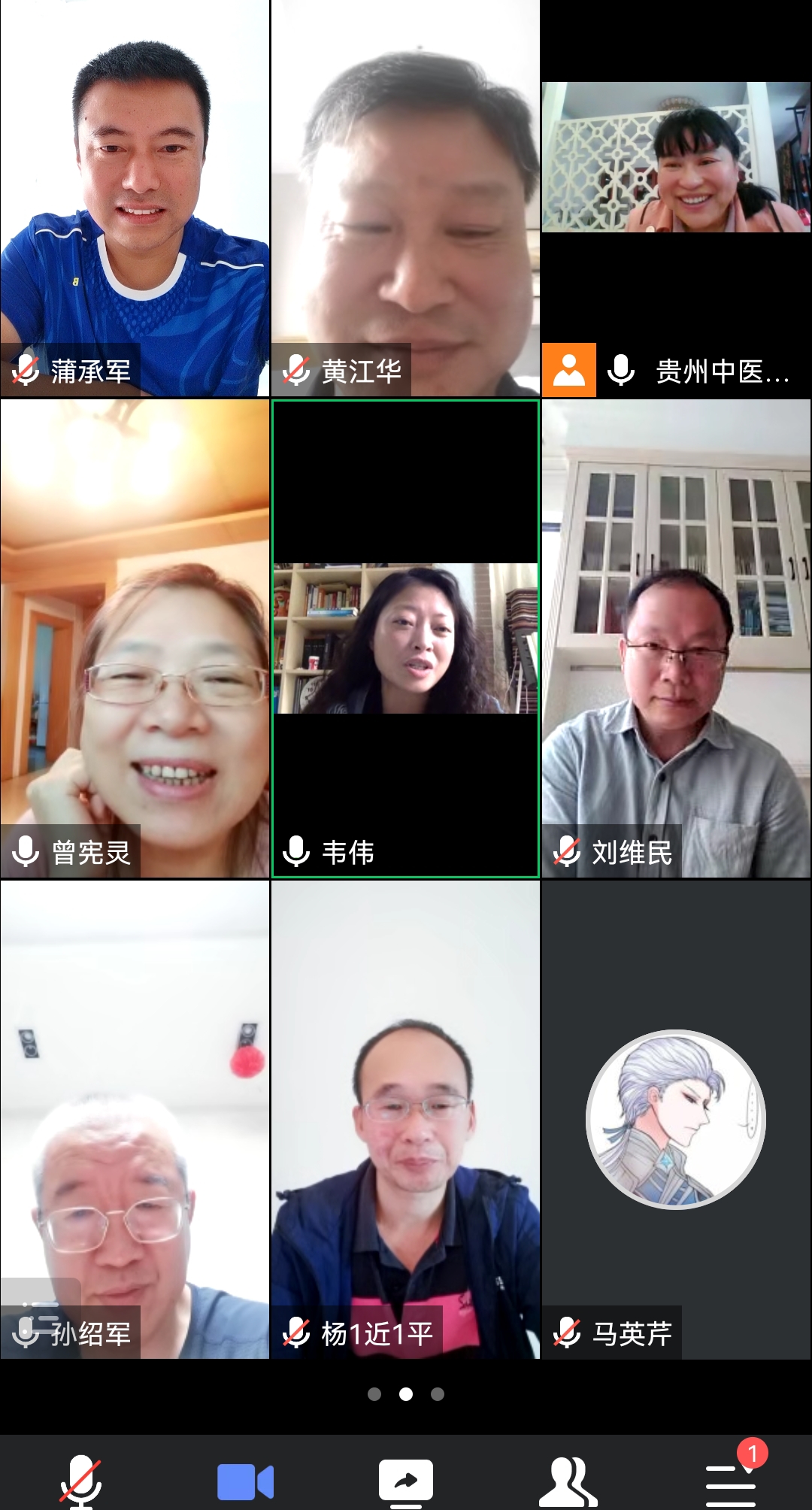The height and width of the screenshot is (1510, 812).
Task: Select 曾宪灵's video tile
Action: [135, 639]
